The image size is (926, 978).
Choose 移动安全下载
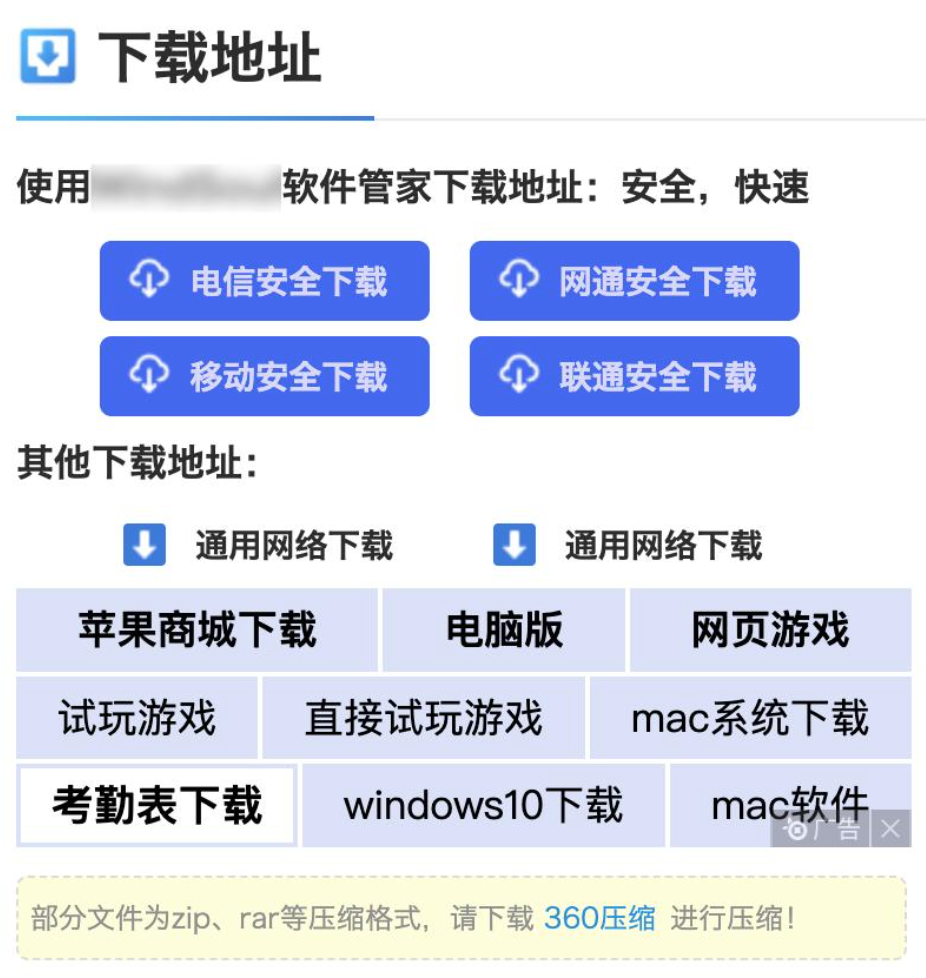point(264,376)
